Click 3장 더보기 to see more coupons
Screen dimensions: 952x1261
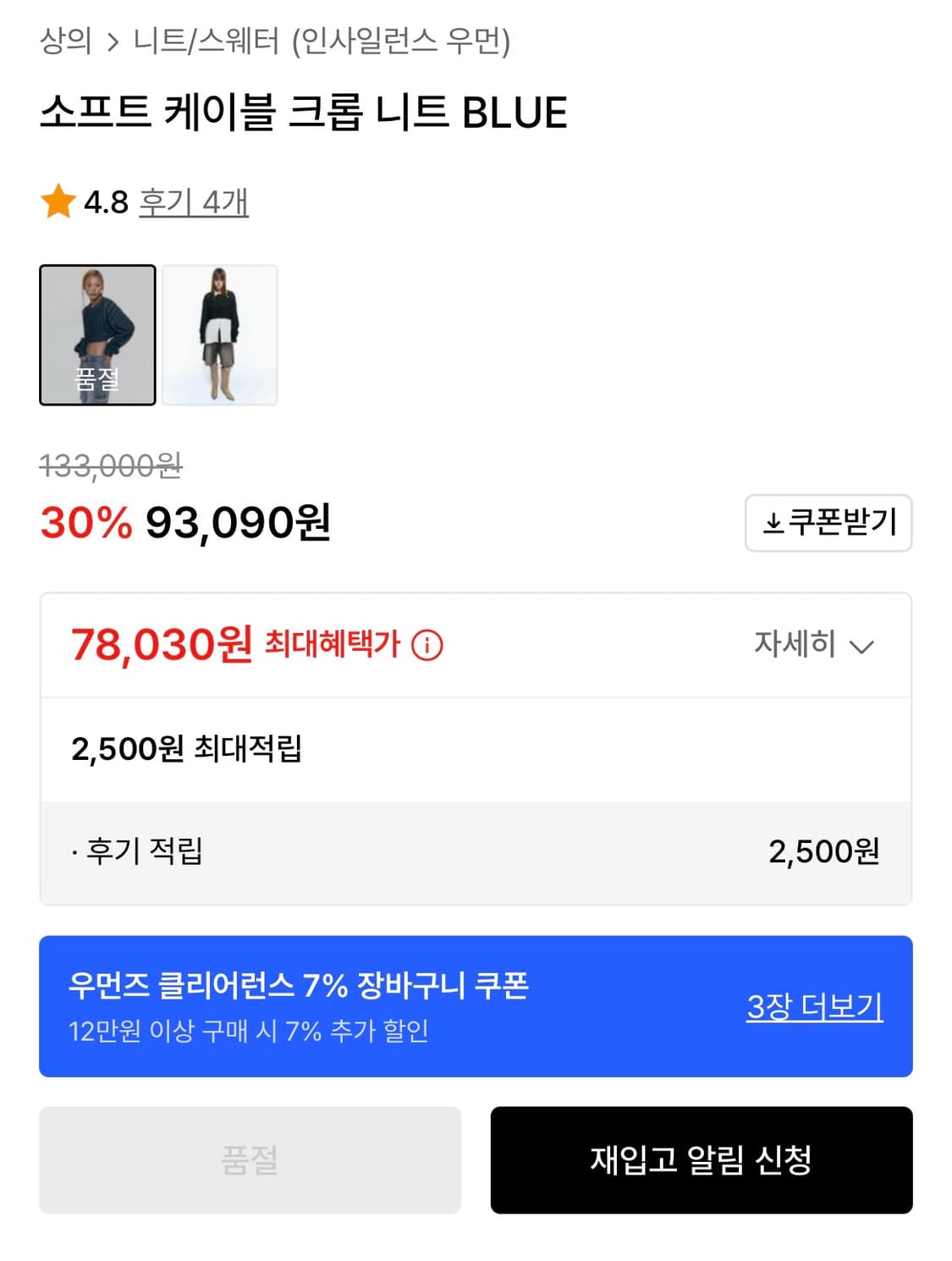[x=816, y=1008]
